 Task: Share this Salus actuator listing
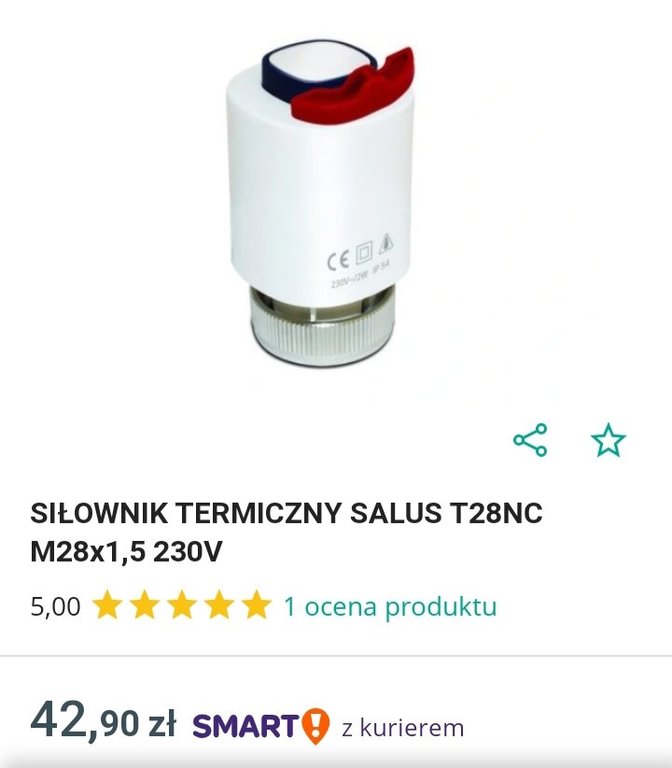530,440
